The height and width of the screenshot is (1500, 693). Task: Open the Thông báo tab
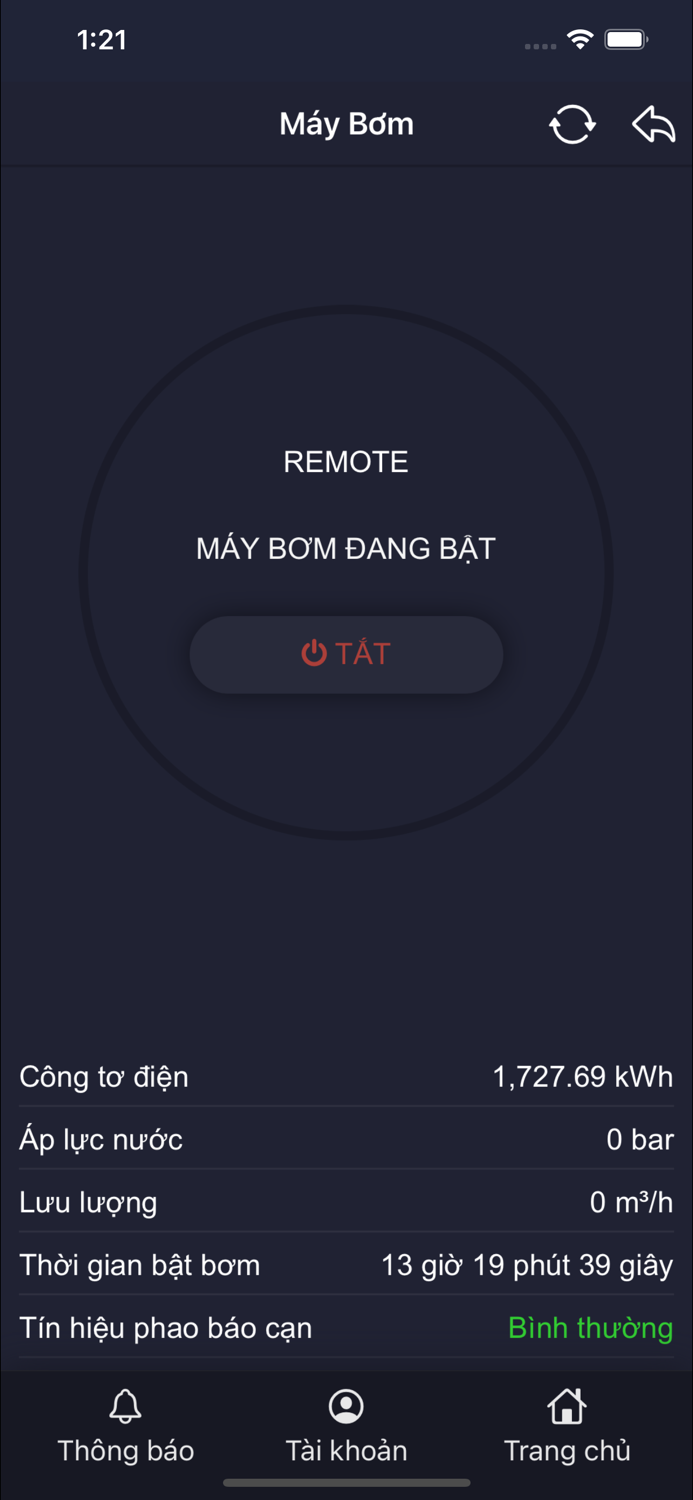click(x=125, y=1427)
